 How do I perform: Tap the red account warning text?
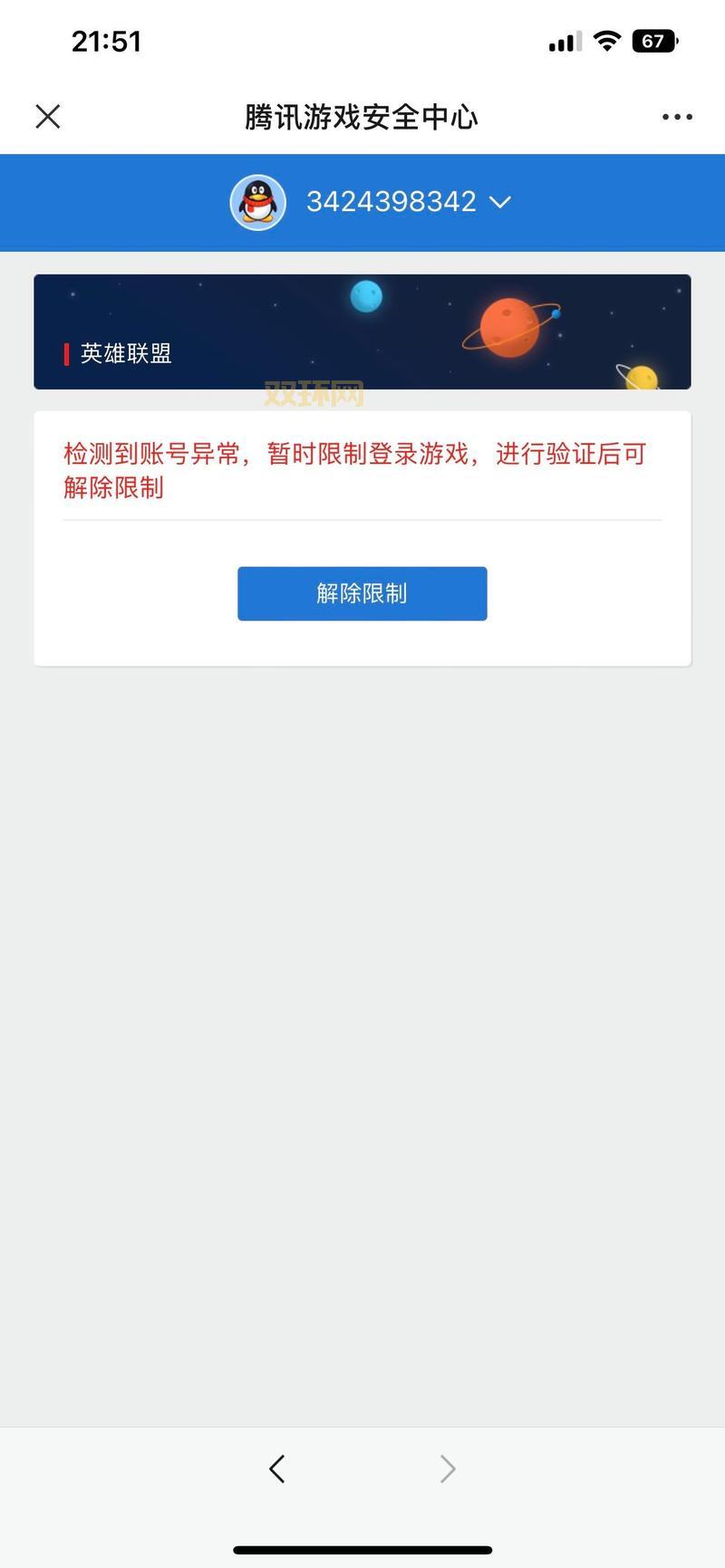pos(353,471)
